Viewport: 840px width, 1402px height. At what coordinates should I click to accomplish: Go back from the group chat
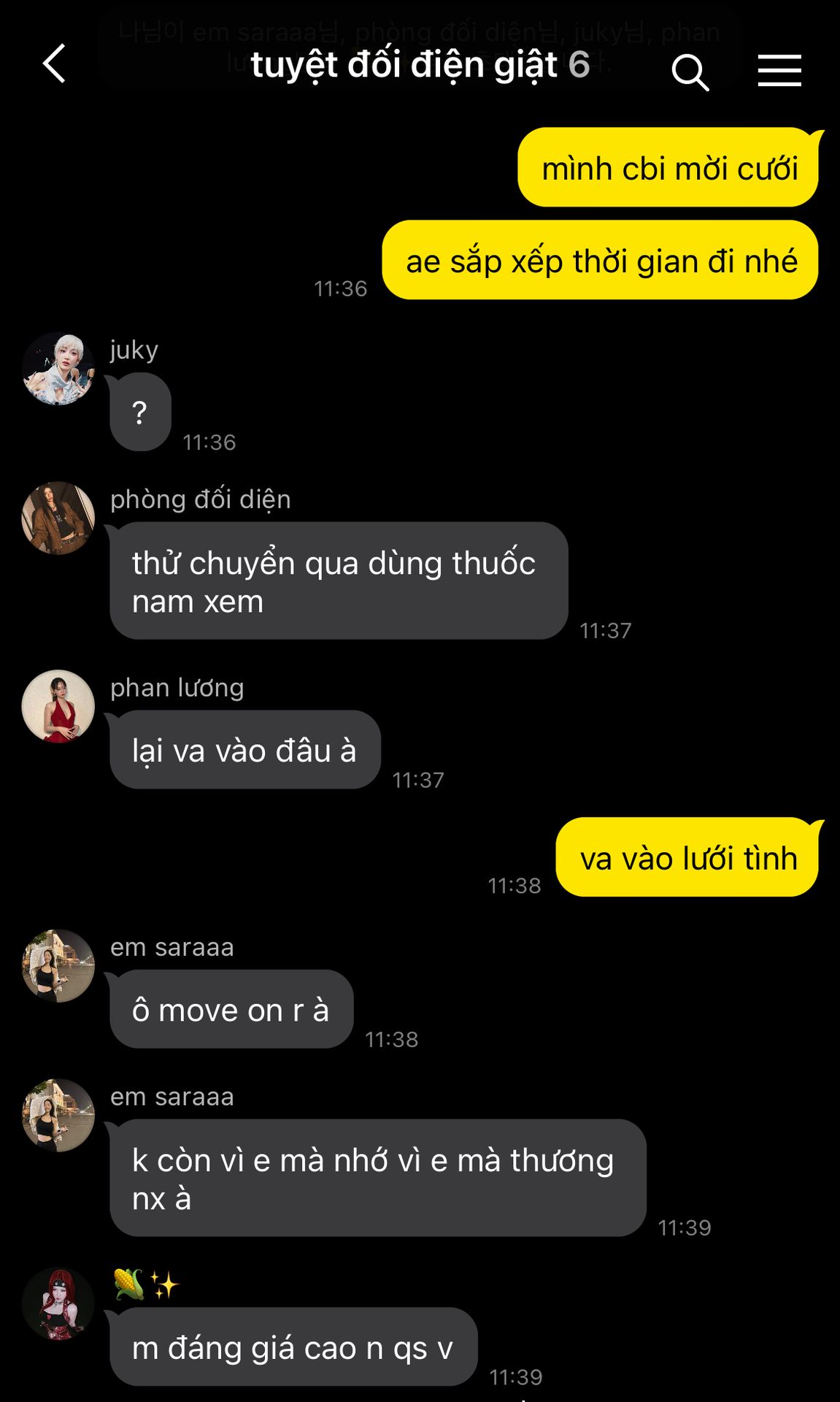[55, 64]
